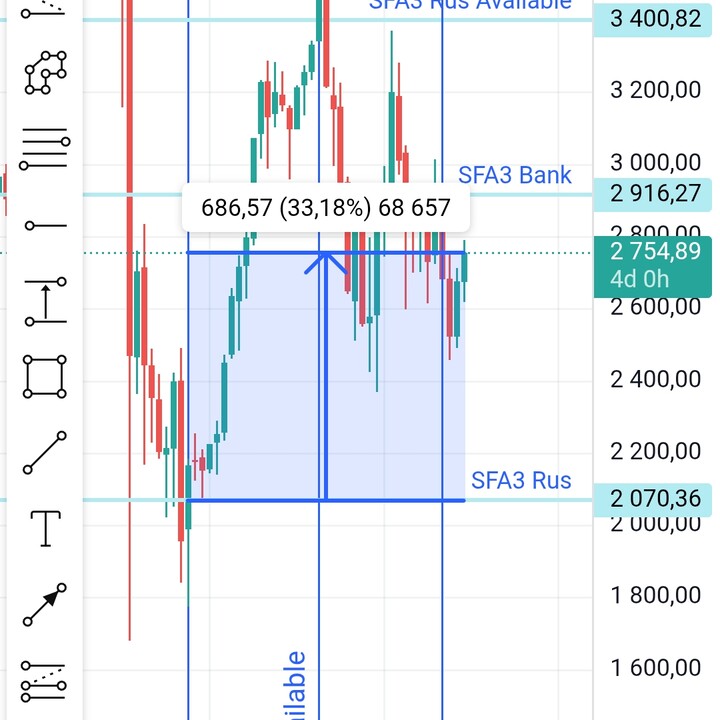This screenshot has width=720, height=720.
Task: Select the arrow drawing tool
Action: click(45, 604)
